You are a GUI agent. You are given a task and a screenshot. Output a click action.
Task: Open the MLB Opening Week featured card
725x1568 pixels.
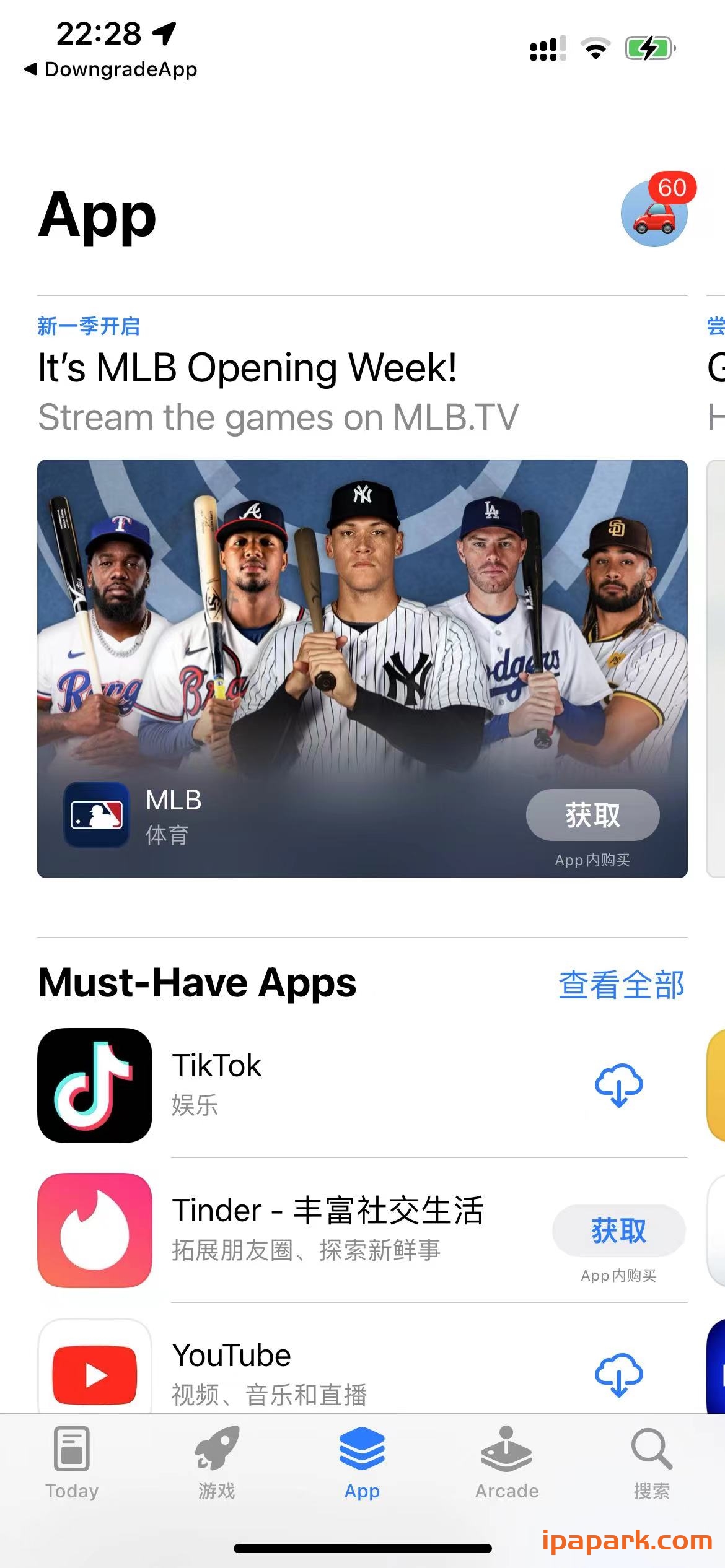click(362, 619)
